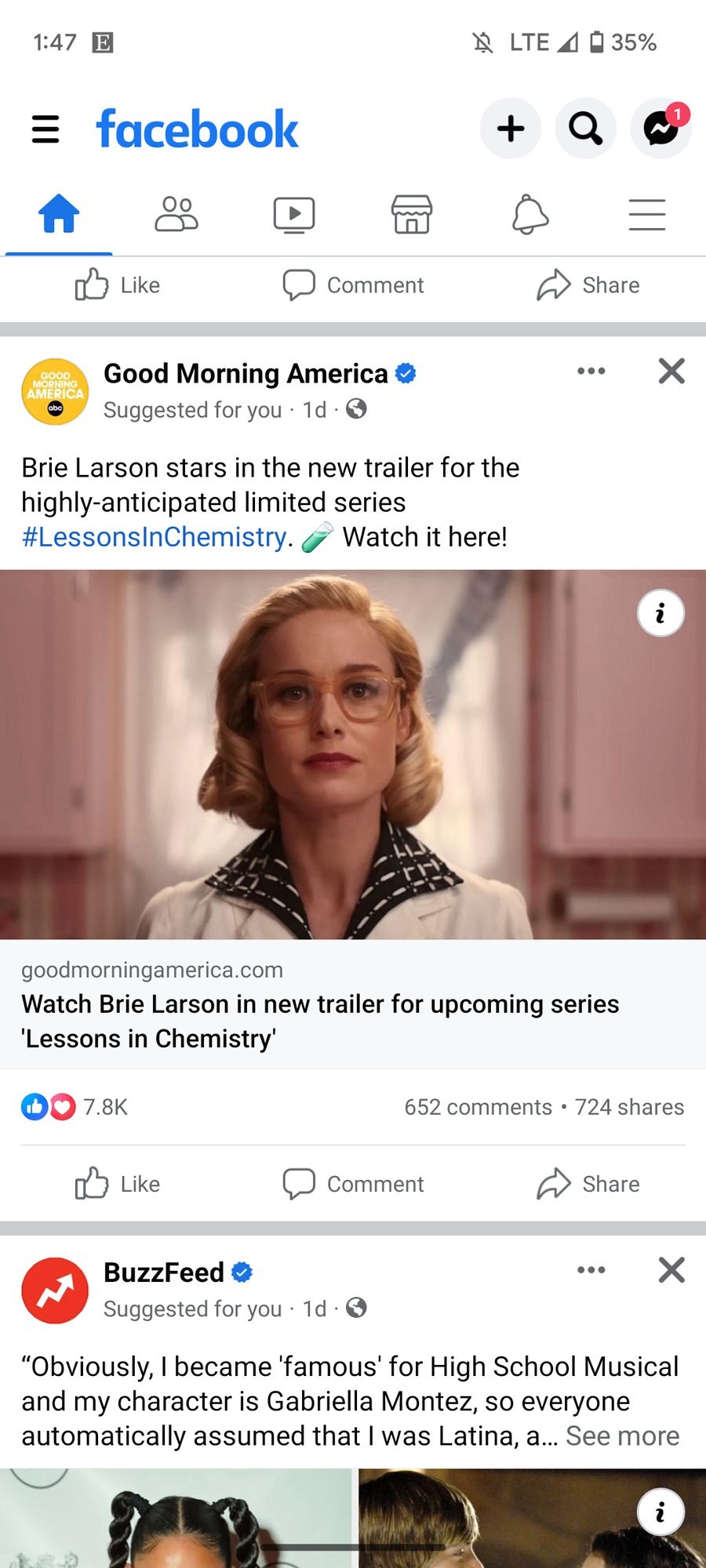Open the hamburger menu beside the Facebook logo
The width and height of the screenshot is (706, 1568).
[x=45, y=129]
